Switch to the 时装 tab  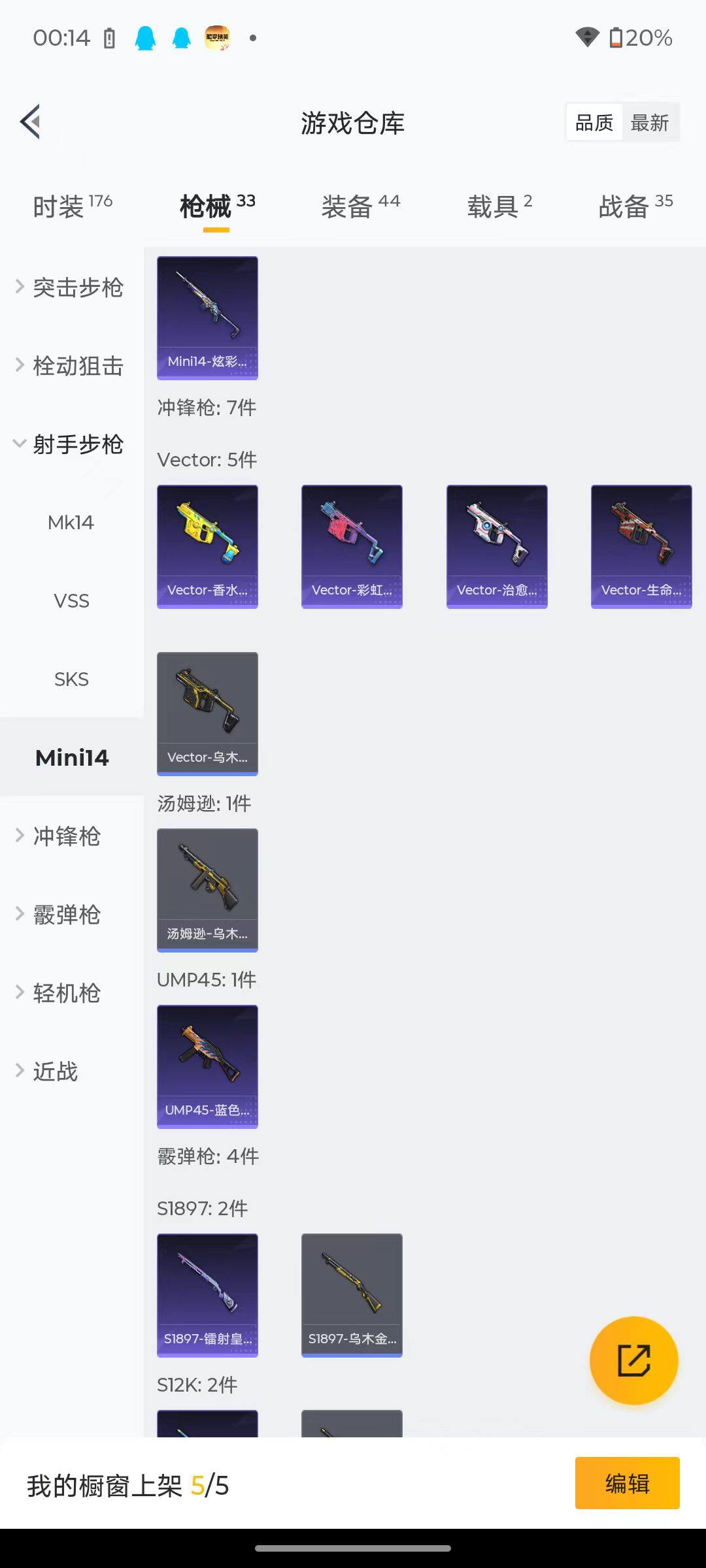pos(72,206)
